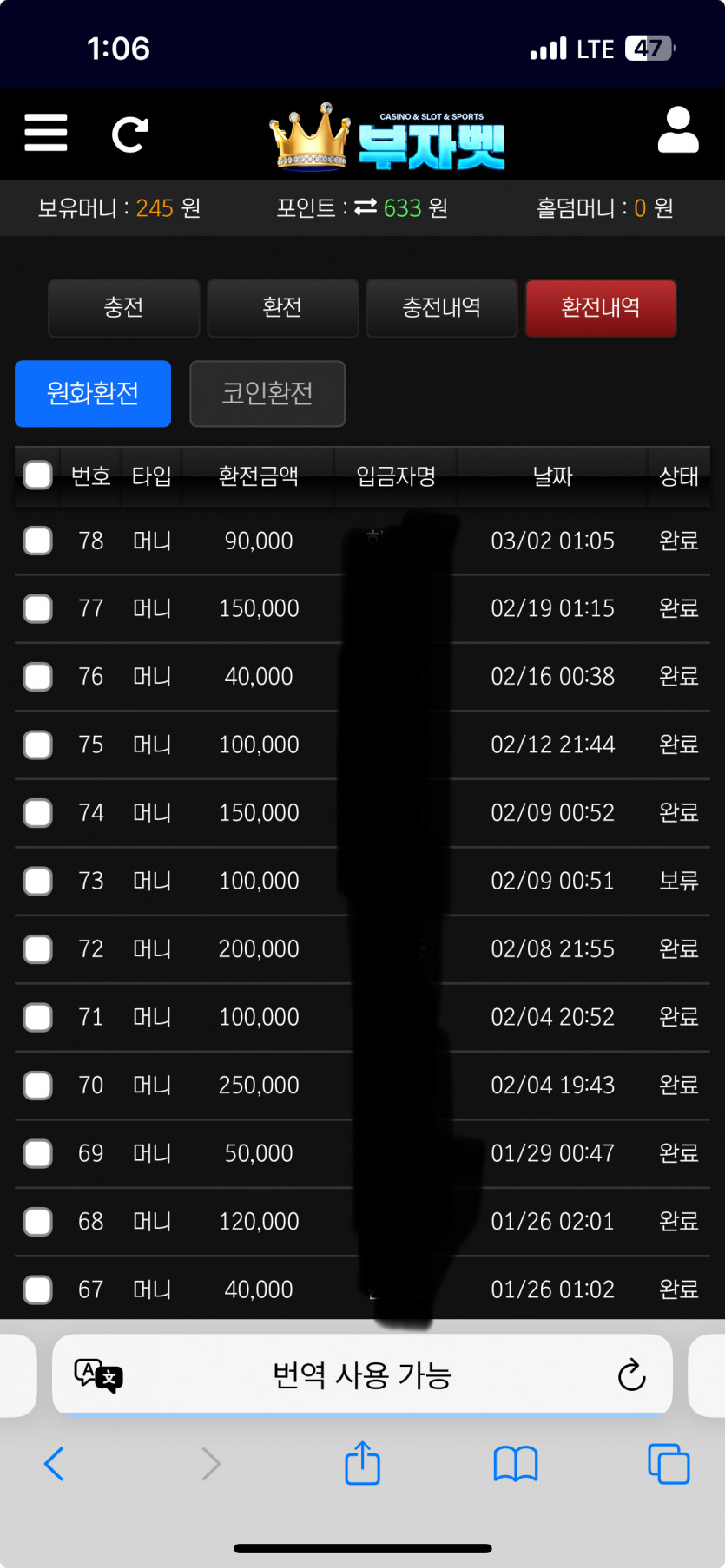Switch to the 환전 tab
725x1568 pixels.
pyautogui.click(x=282, y=307)
